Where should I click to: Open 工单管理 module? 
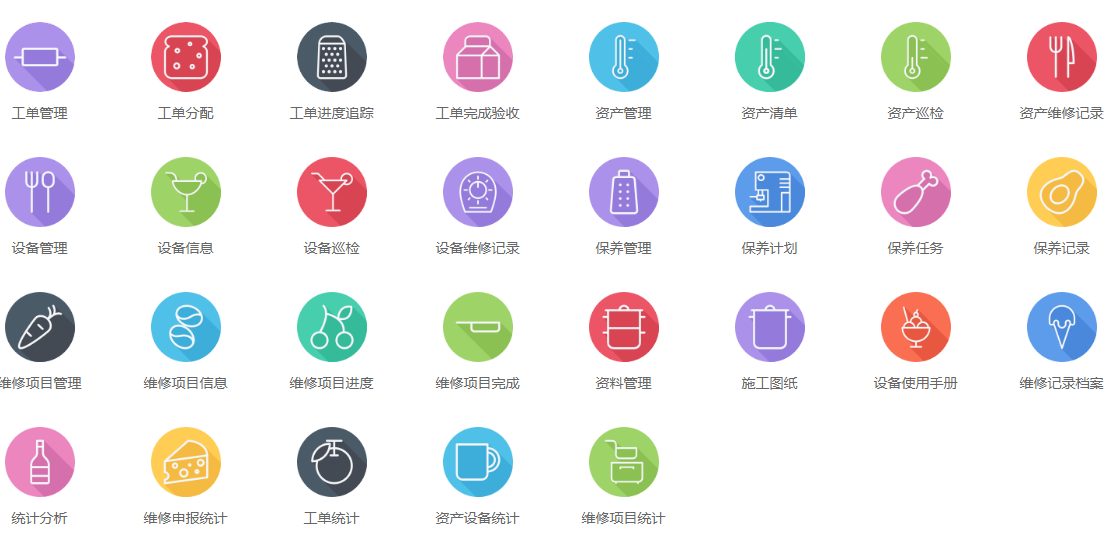(x=40, y=57)
